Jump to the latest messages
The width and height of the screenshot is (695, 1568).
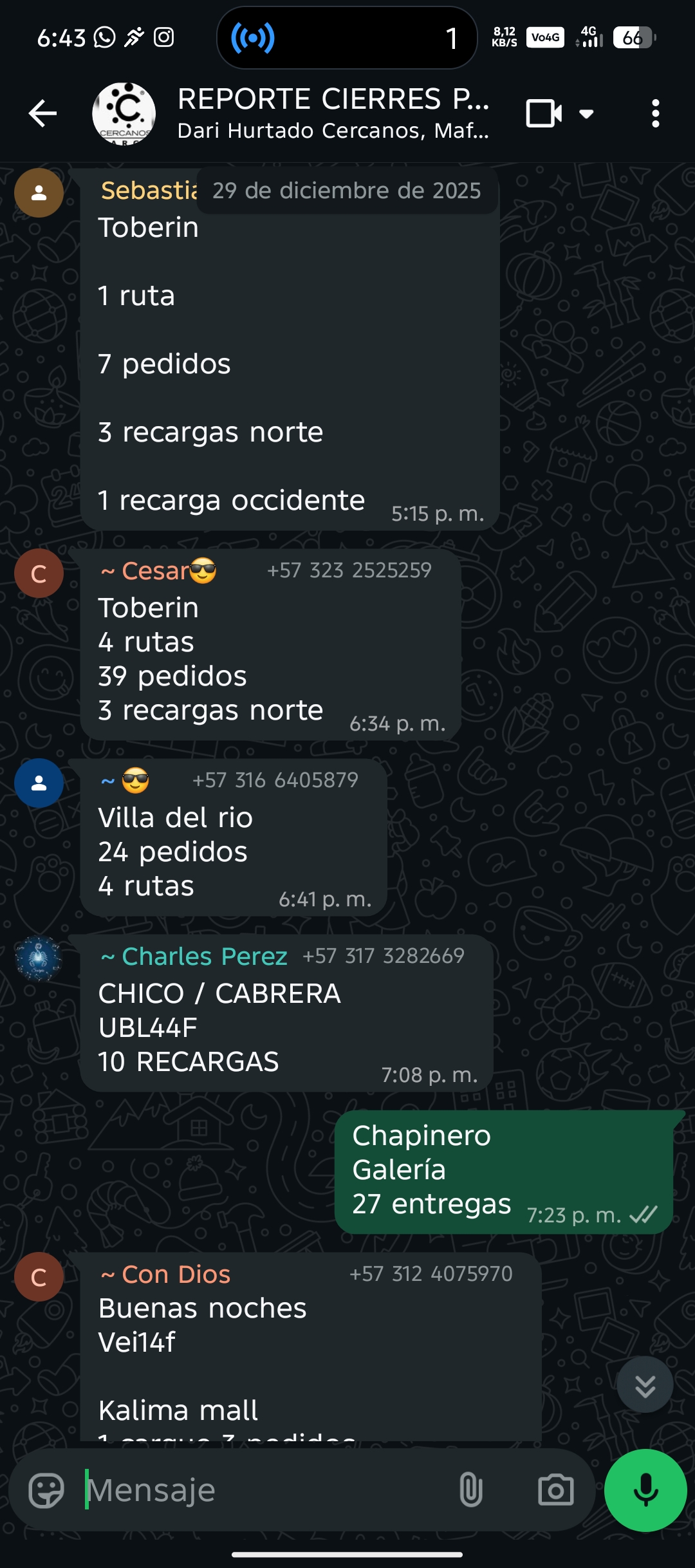(x=645, y=1385)
